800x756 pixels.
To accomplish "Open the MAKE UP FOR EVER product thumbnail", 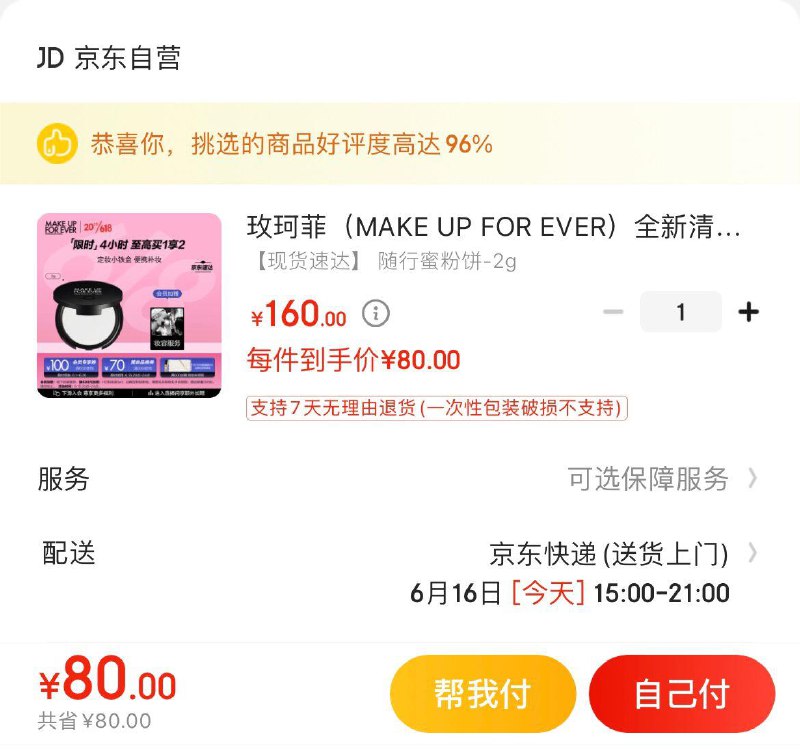I will pos(129,306).
